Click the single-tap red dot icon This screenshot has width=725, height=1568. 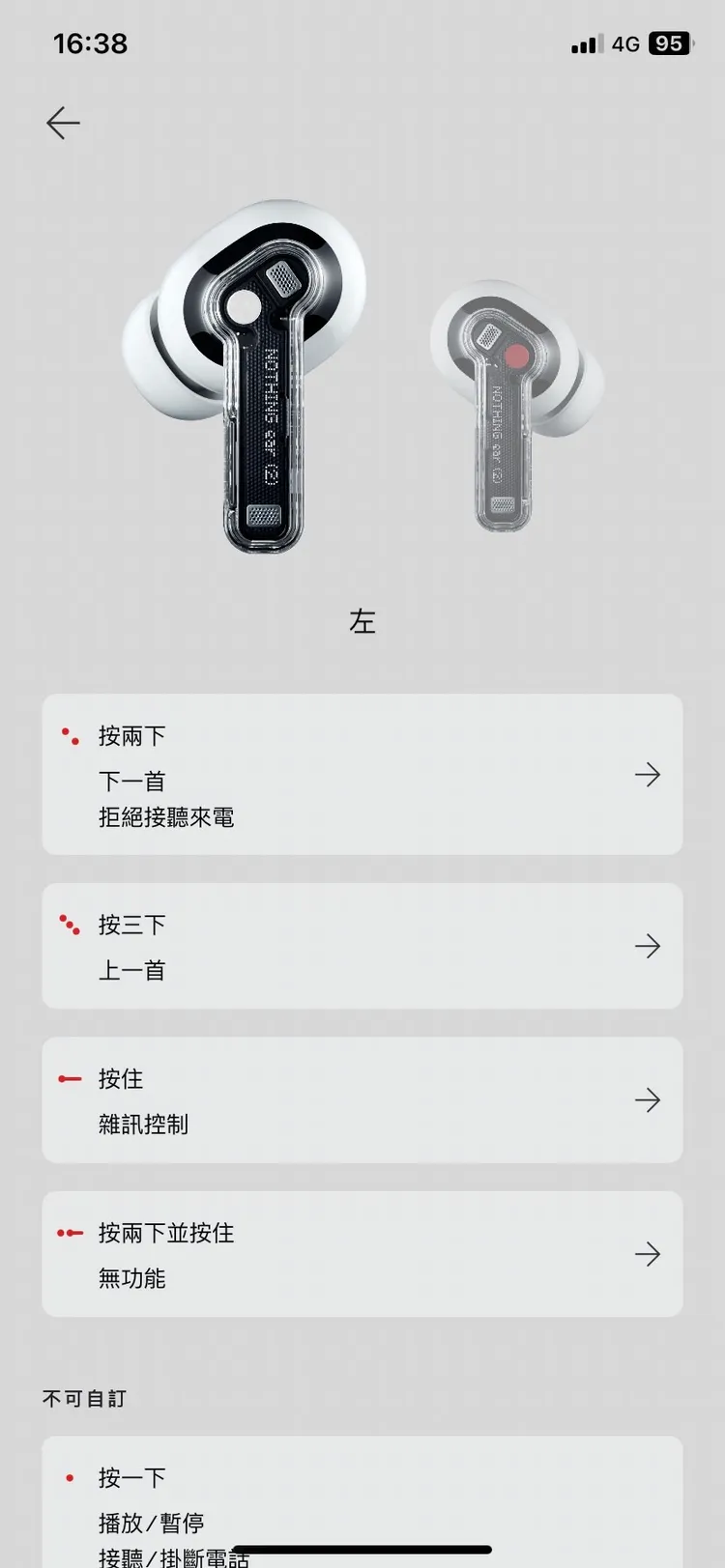pos(68,1477)
